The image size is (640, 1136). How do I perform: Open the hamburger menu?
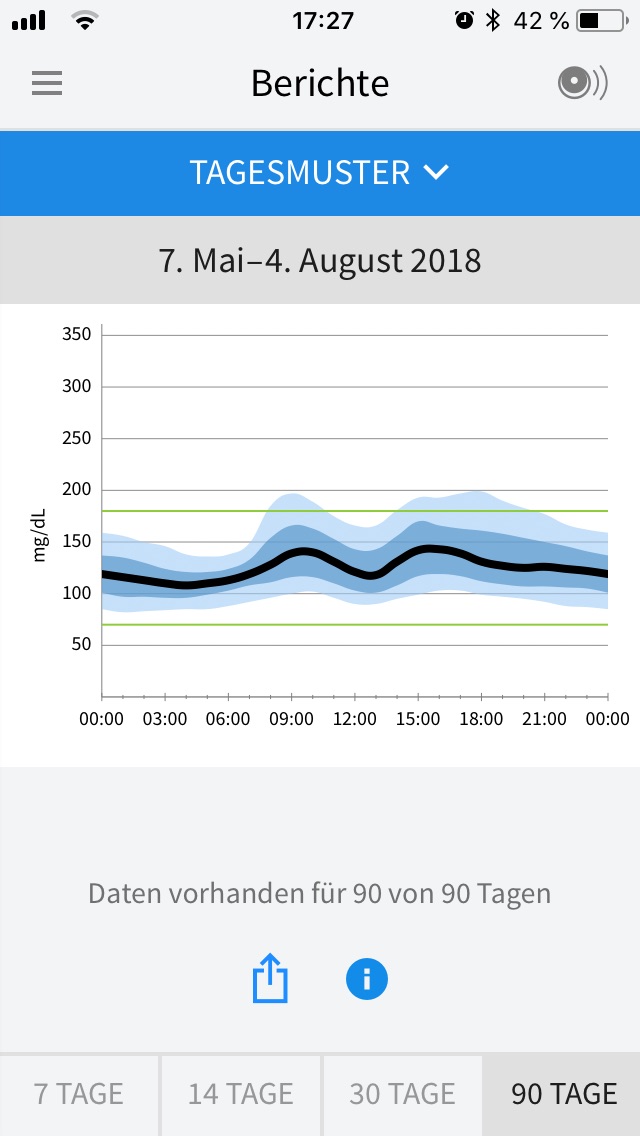pyautogui.click(x=47, y=83)
